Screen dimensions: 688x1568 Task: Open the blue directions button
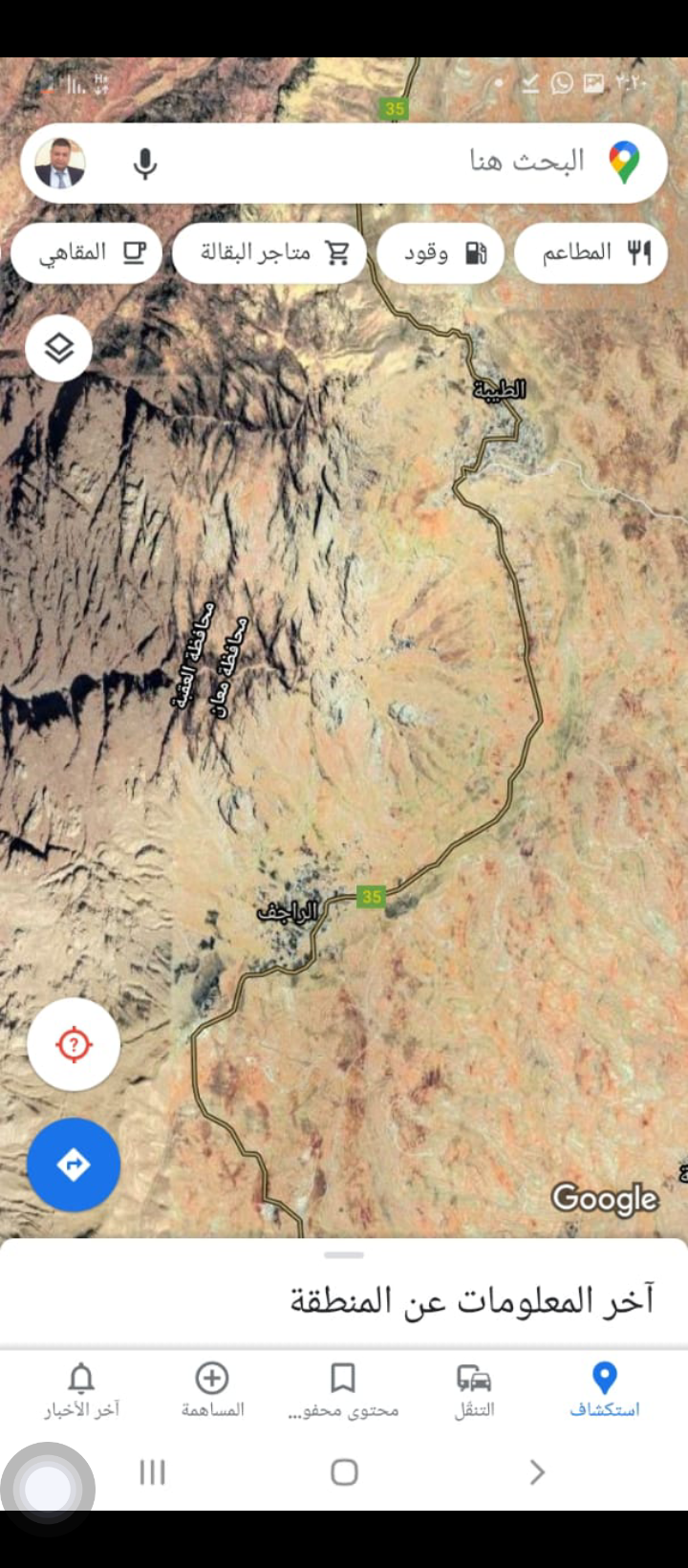tap(74, 1165)
